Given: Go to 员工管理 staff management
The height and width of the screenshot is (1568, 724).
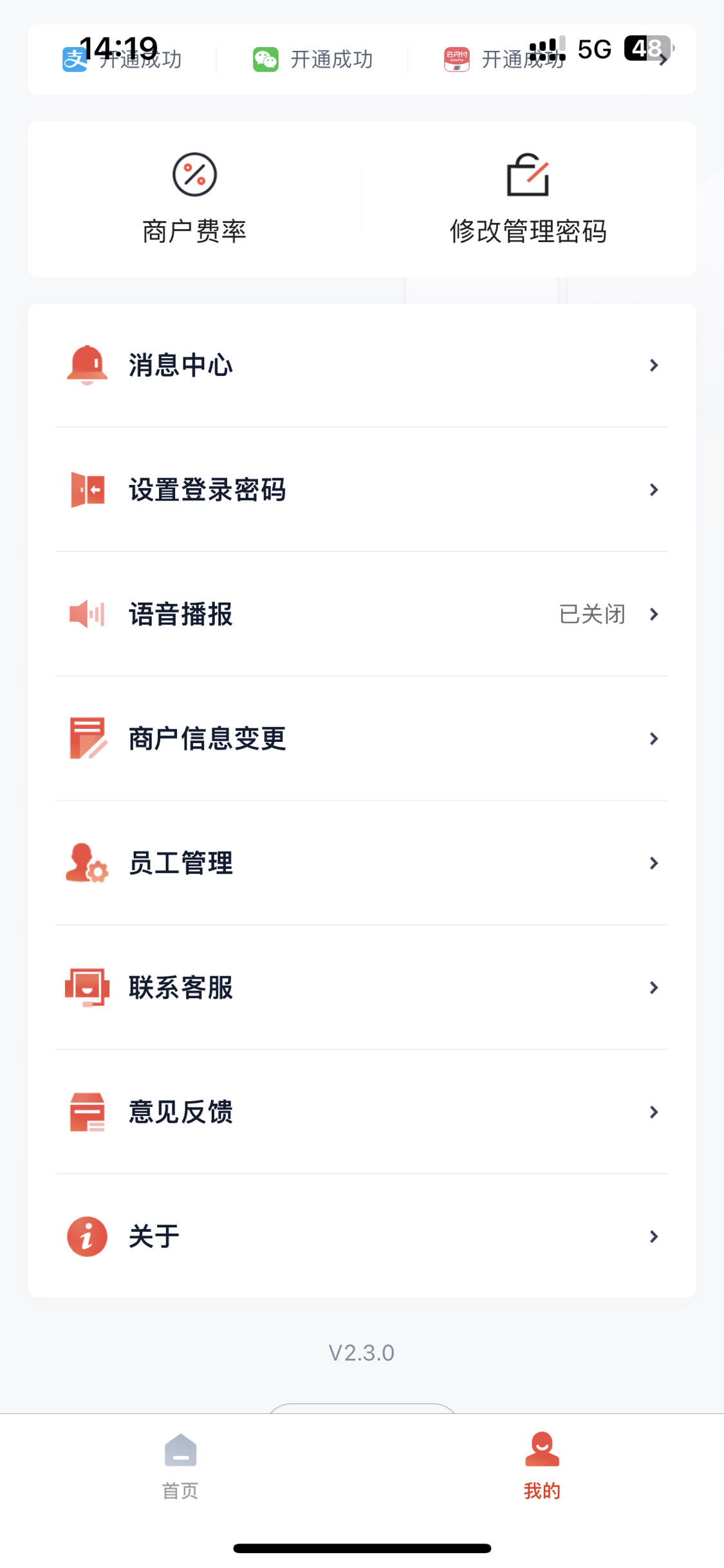Looking at the screenshot, I should (x=362, y=863).
